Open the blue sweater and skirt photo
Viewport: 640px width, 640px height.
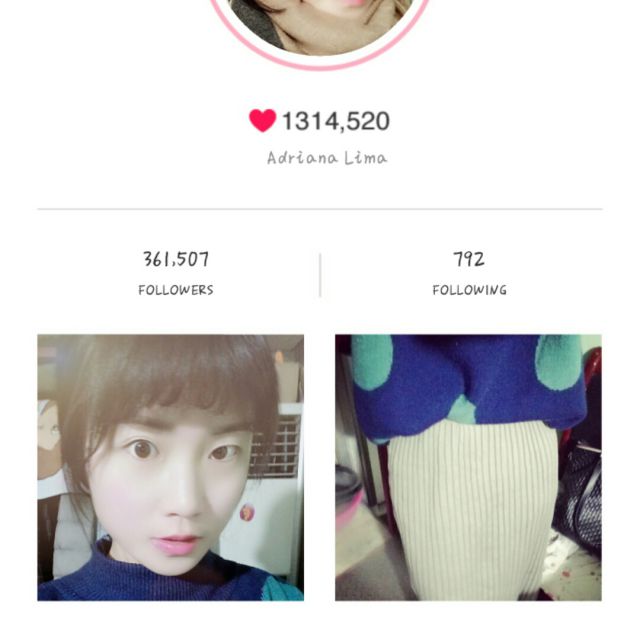(468, 467)
